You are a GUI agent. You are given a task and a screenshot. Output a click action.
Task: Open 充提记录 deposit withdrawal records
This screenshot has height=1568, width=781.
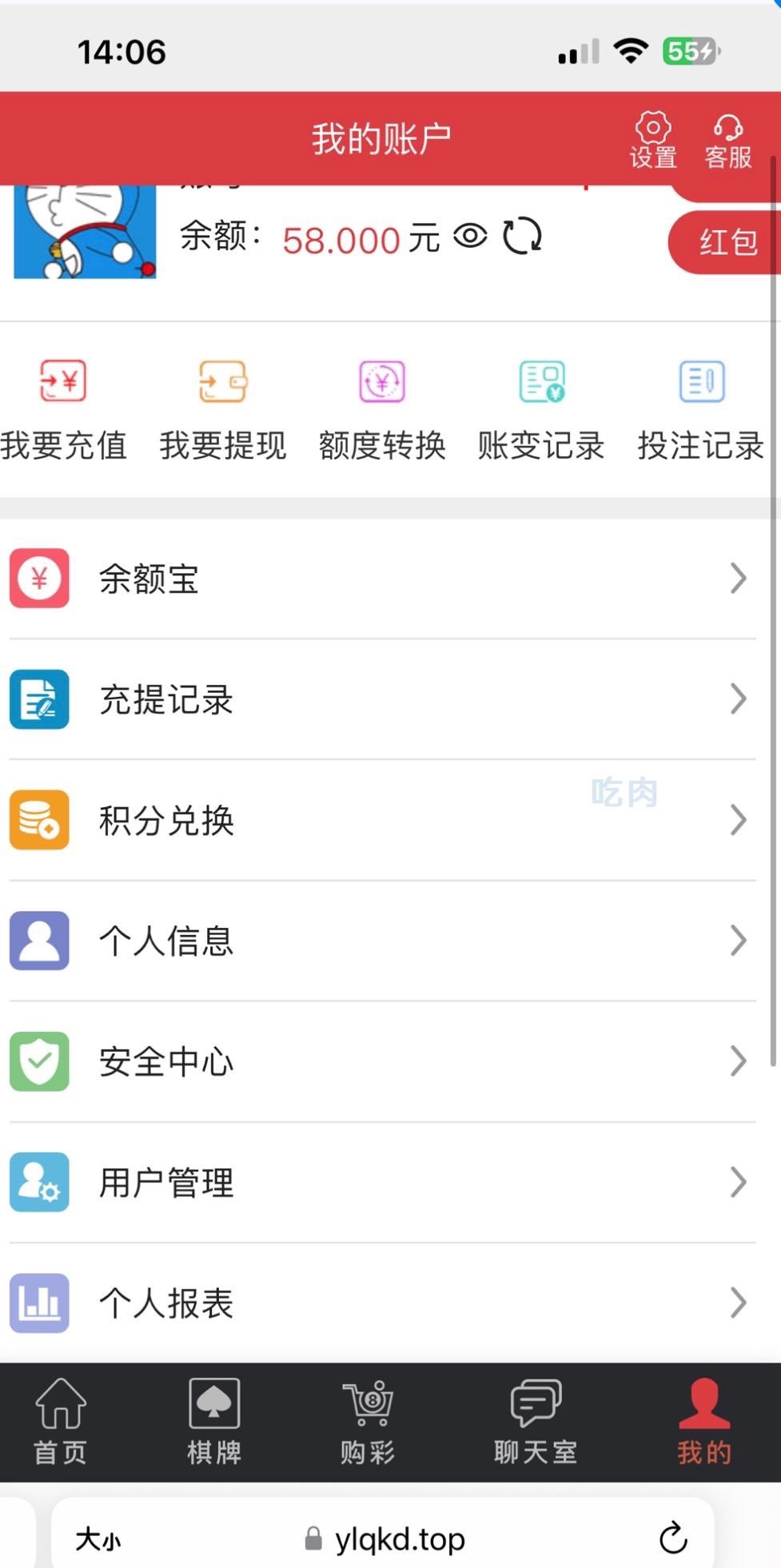(x=382, y=699)
